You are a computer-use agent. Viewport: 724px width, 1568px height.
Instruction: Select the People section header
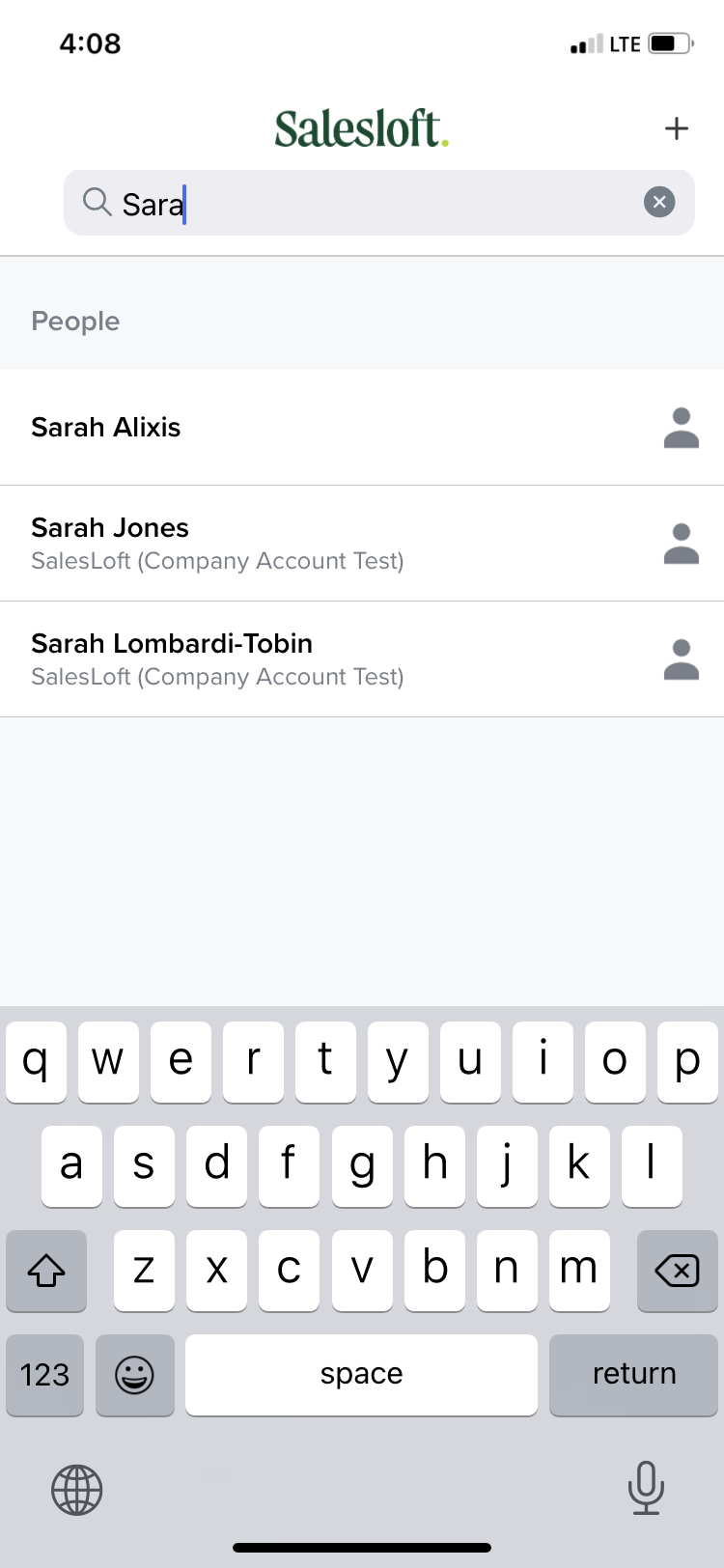click(x=75, y=321)
